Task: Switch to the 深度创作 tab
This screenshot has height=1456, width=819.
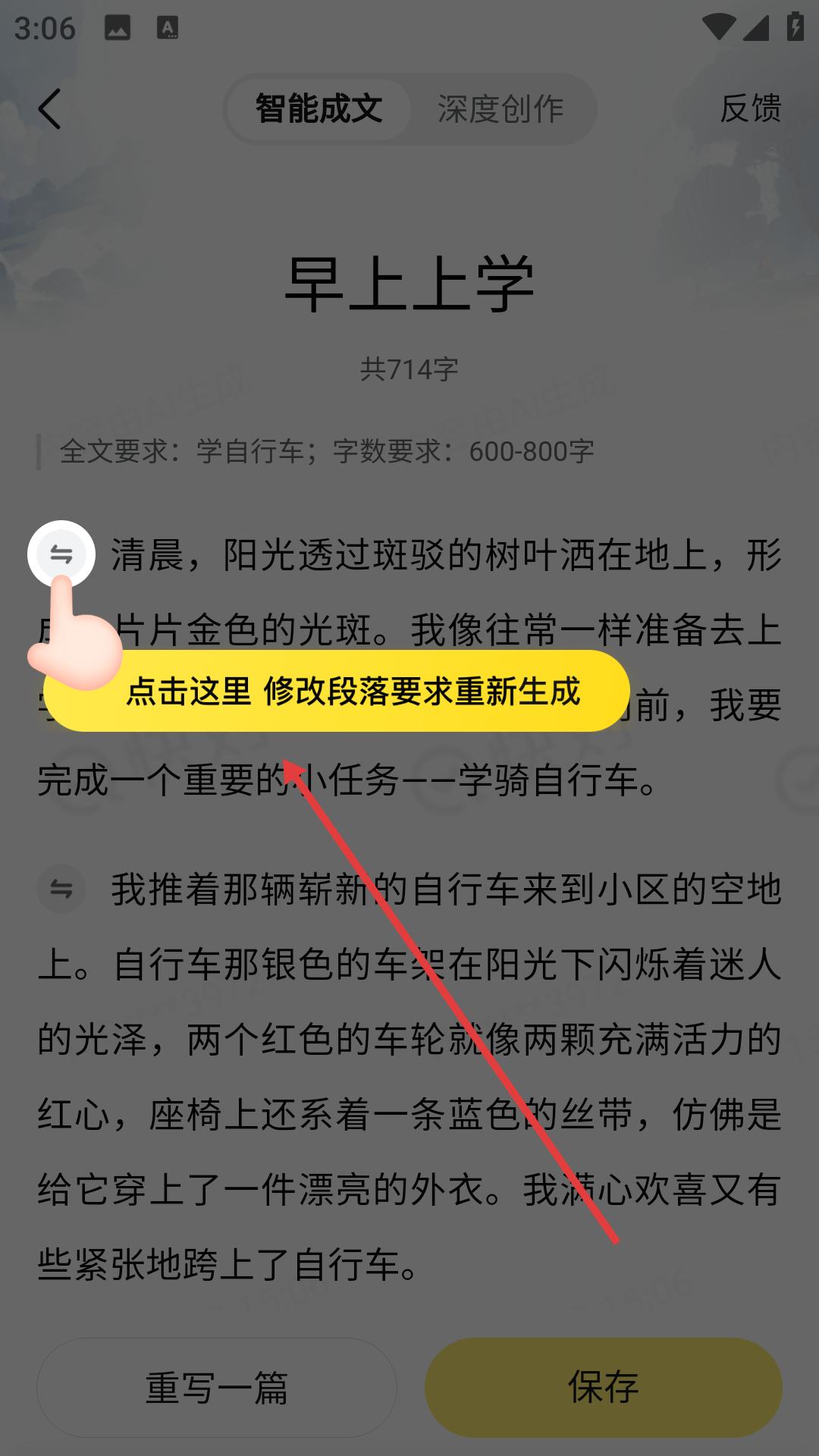Action: [x=500, y=109]
